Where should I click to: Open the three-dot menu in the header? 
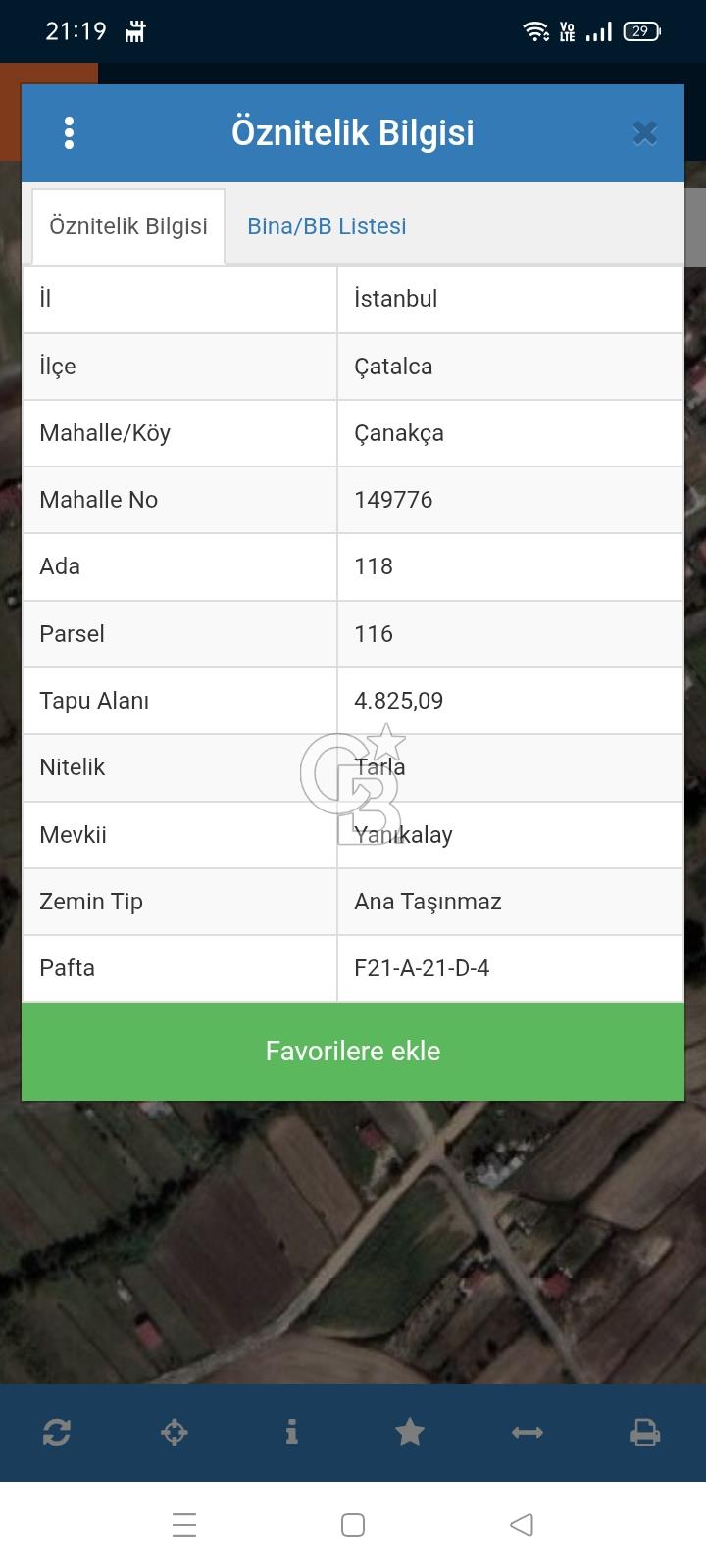click(69, 132)
